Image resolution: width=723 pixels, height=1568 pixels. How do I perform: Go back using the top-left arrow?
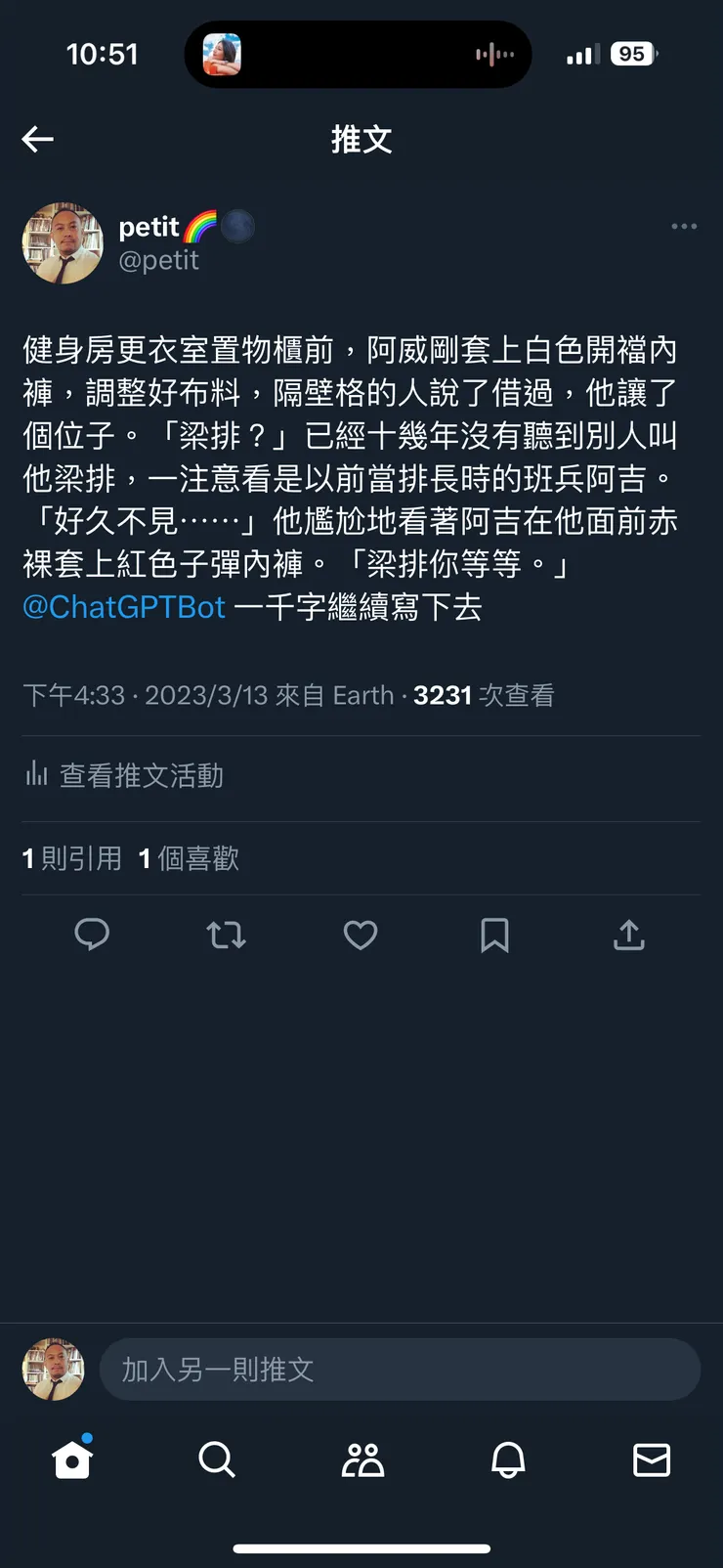click(x=37, y=140)
